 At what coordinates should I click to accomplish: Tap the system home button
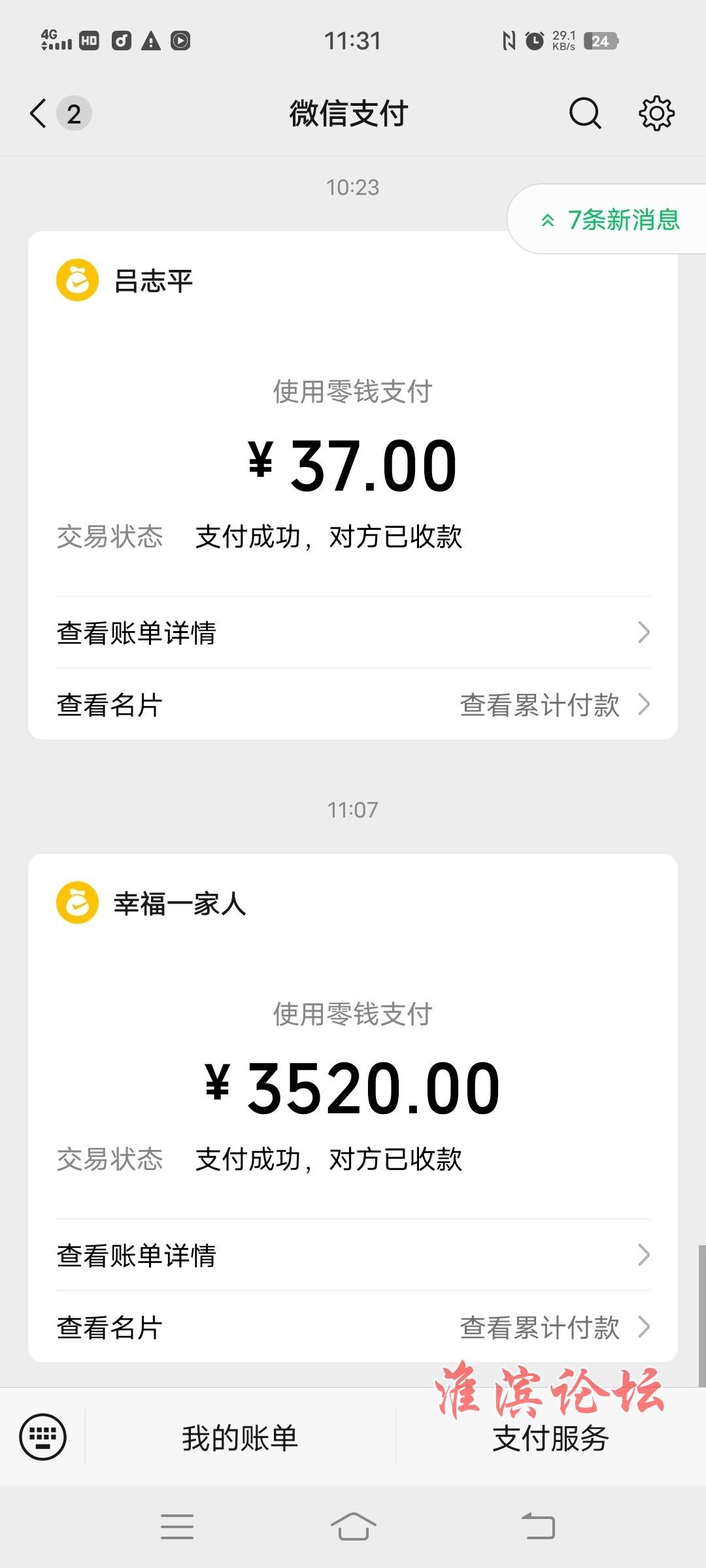[x=353, y=1527]
